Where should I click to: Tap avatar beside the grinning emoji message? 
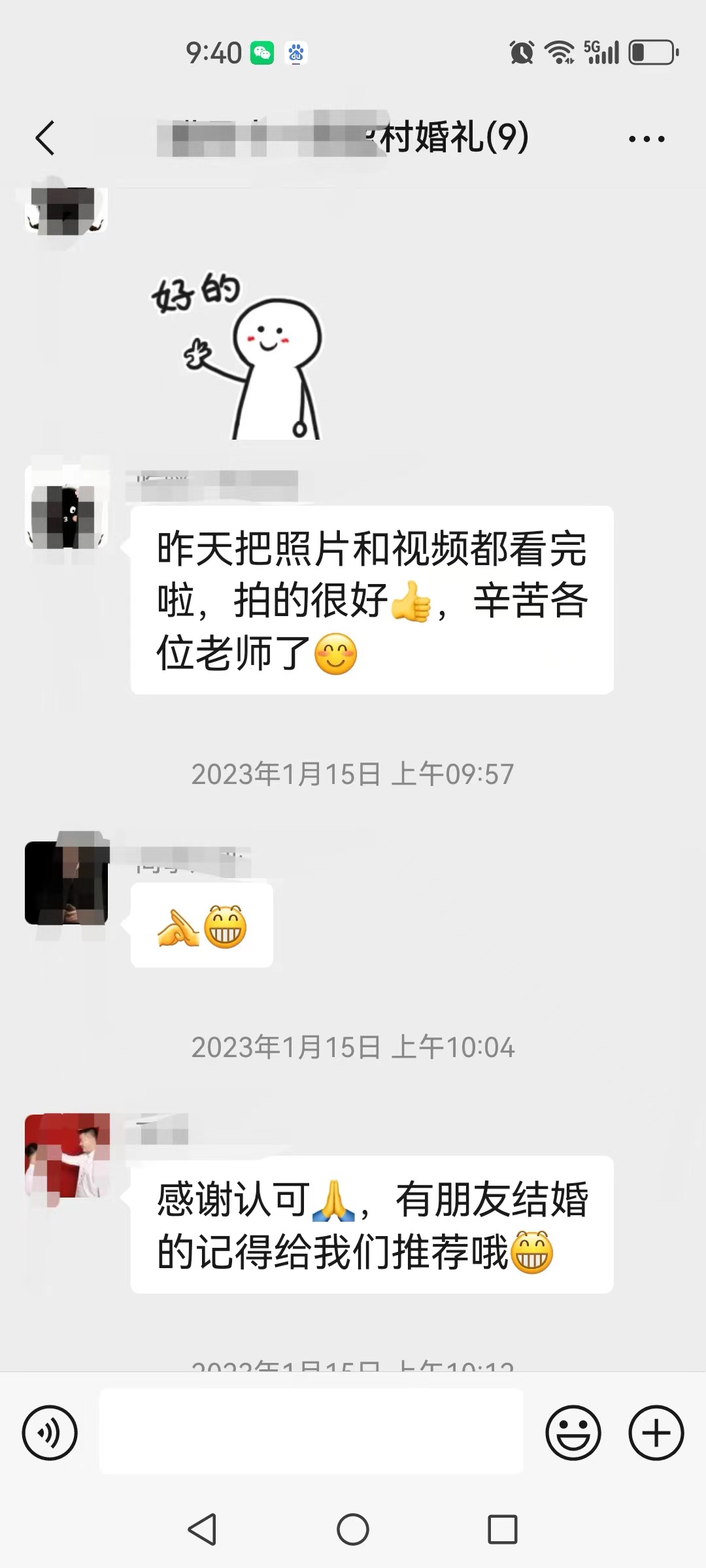point(66,883)
